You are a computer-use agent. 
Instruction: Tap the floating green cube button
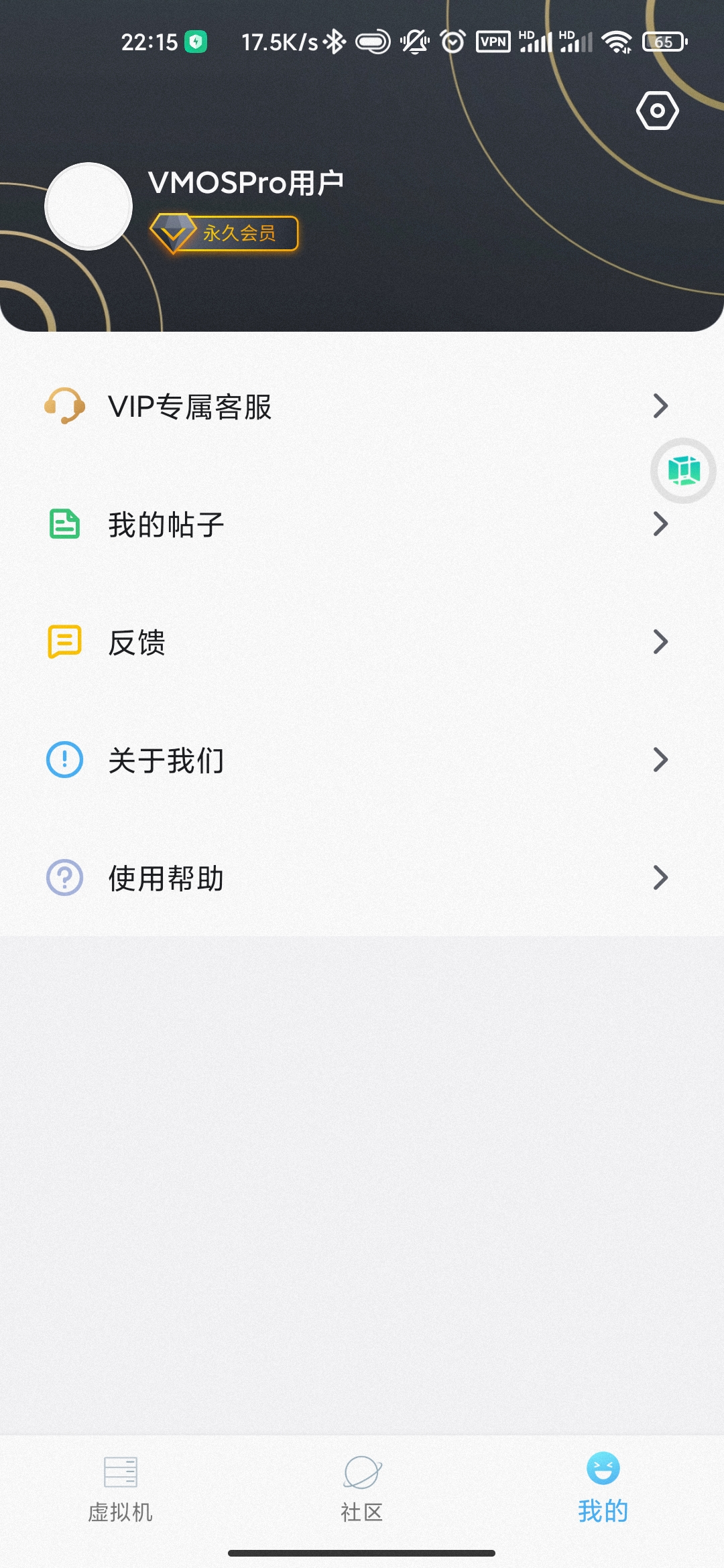(x=684, y=470)
